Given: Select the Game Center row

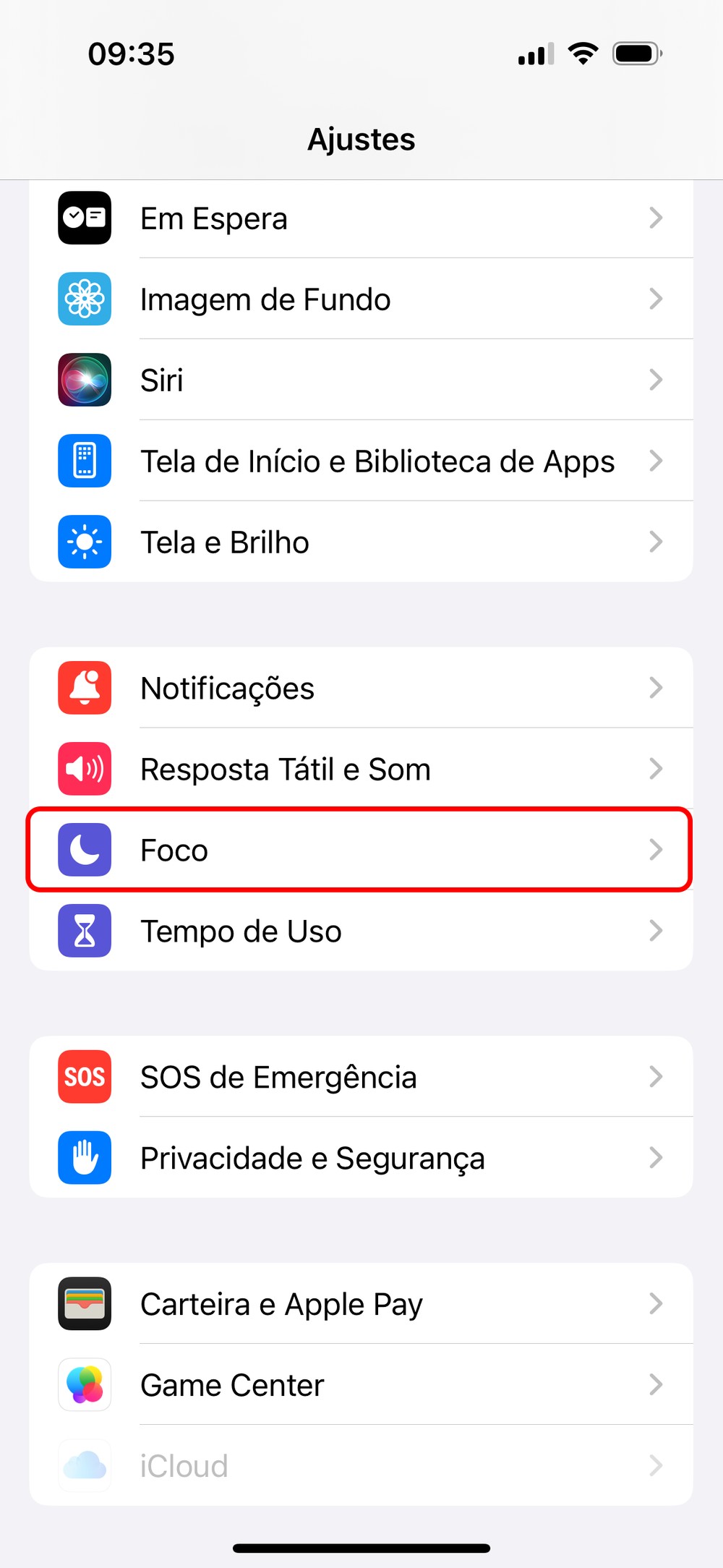Looking at the screenshot, I should click(360, 1385).
